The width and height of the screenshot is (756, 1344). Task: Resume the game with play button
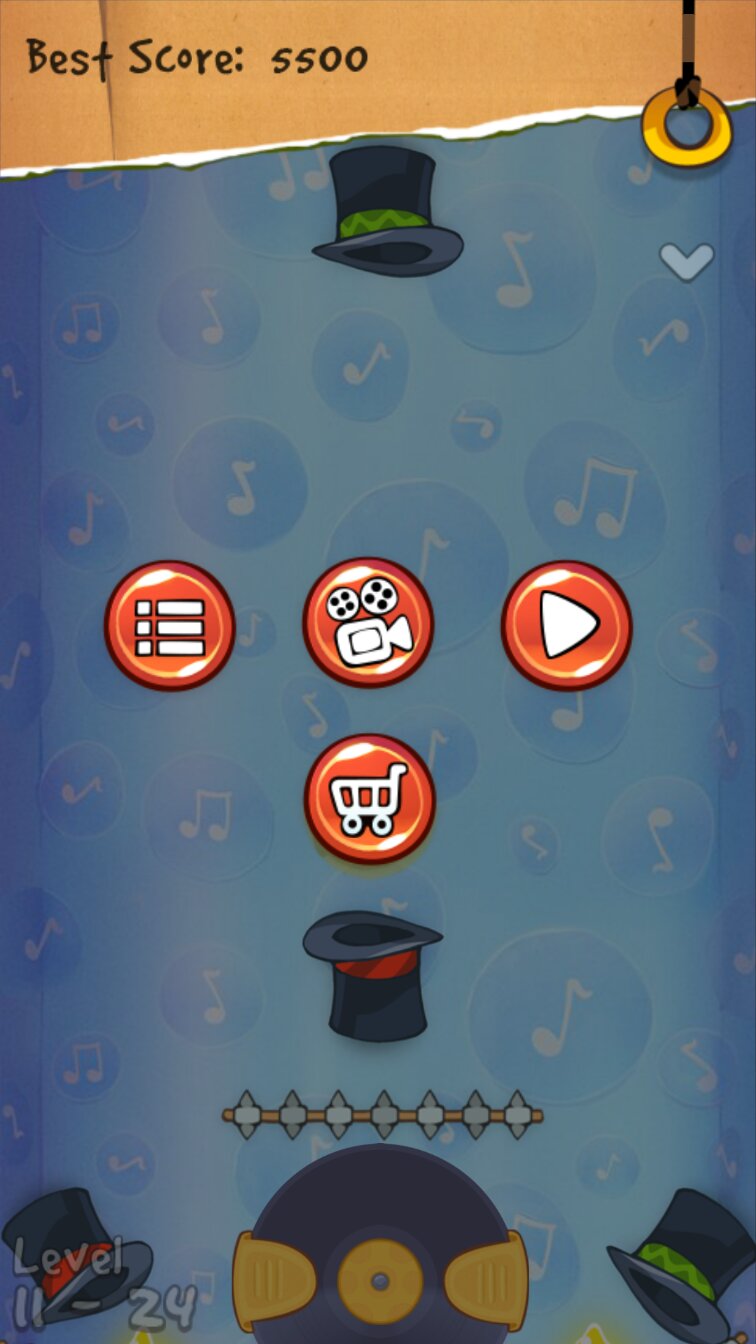click(566, 626)
